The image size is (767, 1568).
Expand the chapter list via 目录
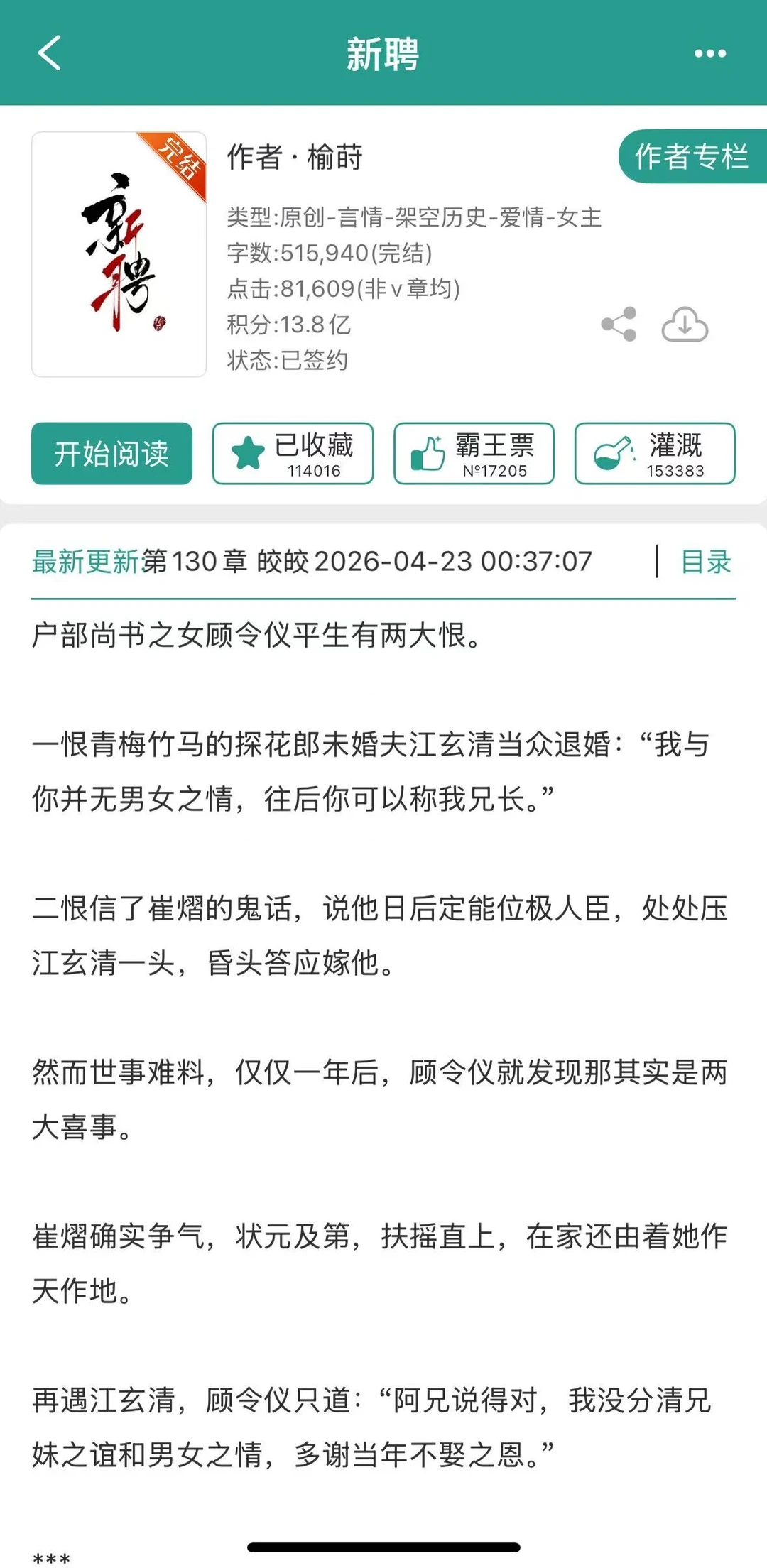click(706, 562)
